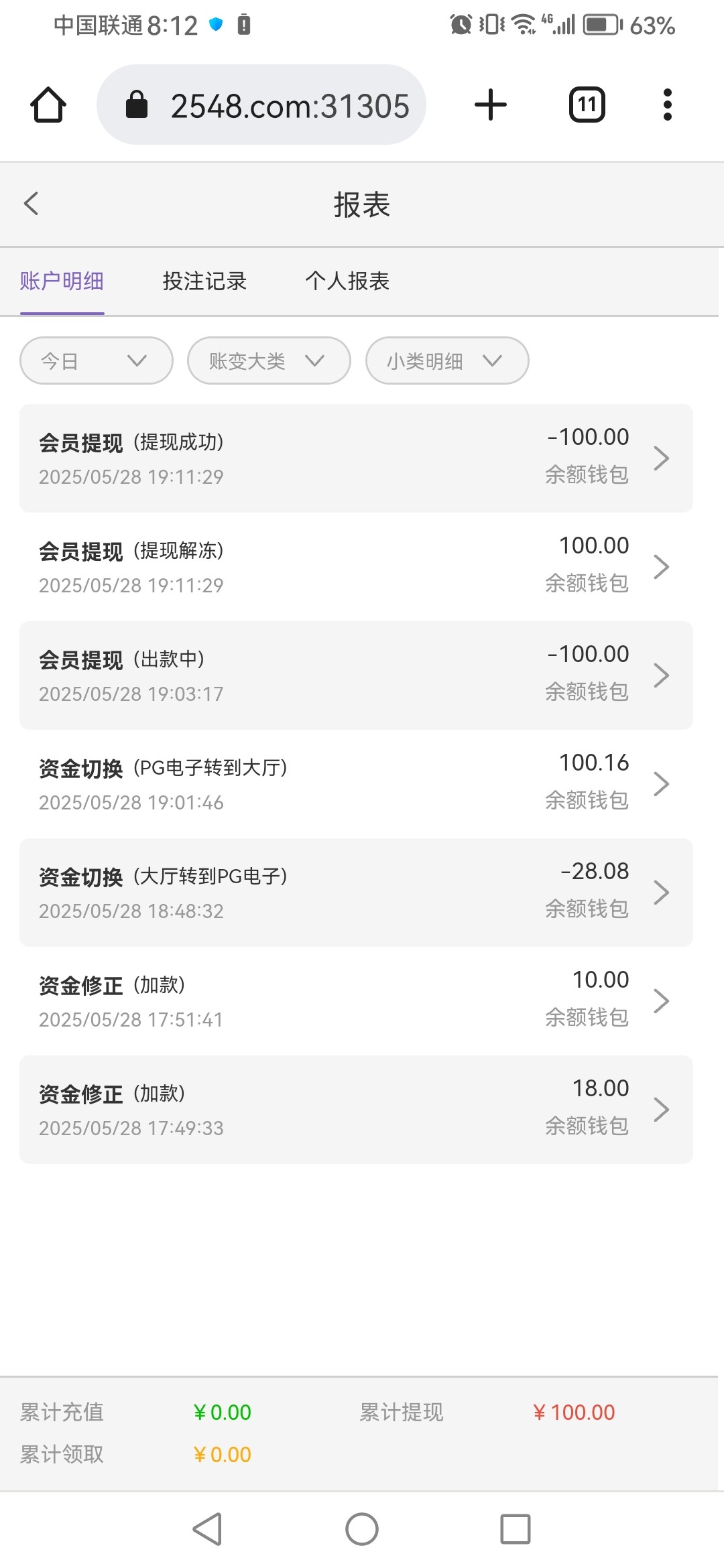The width and height of the screenshot is (724, 1568).
Task: Open the browser overflow menu
Action: 667,105
